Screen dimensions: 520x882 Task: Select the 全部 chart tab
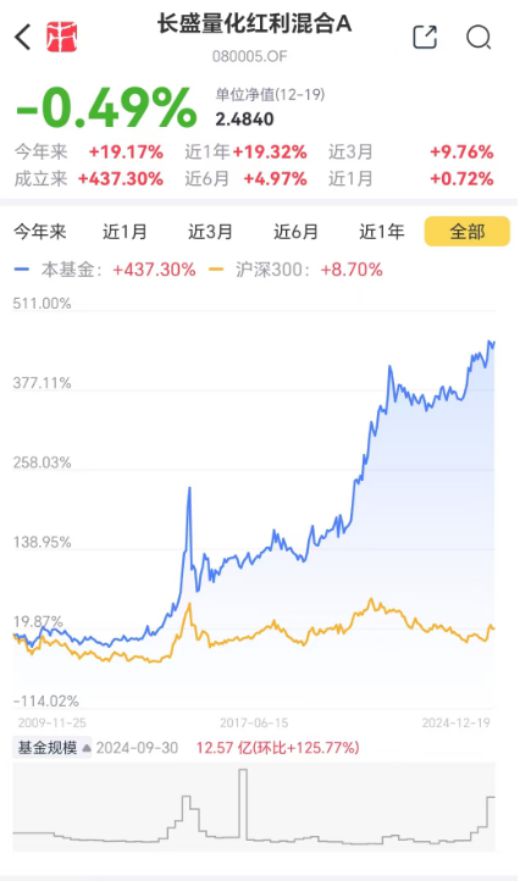(467, 232)
